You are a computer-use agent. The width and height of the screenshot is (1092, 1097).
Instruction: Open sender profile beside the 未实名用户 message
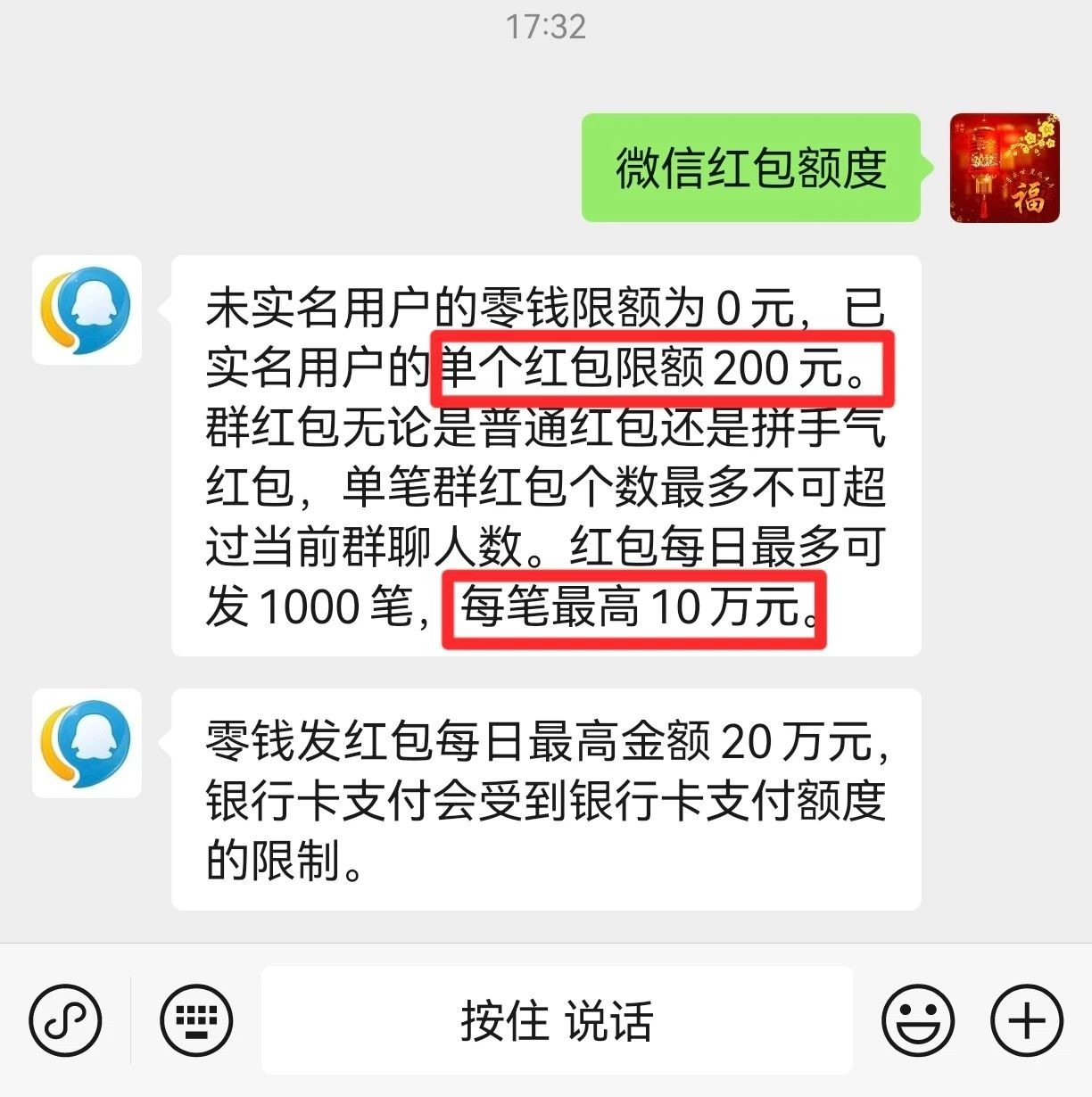coord(87,309)
